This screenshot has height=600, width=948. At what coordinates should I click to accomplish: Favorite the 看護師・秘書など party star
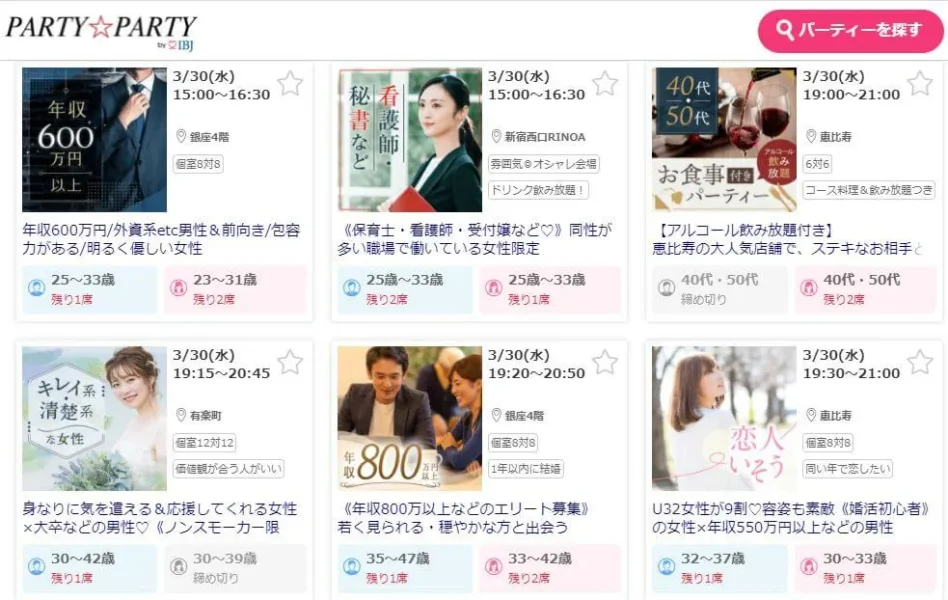point(605,83)
